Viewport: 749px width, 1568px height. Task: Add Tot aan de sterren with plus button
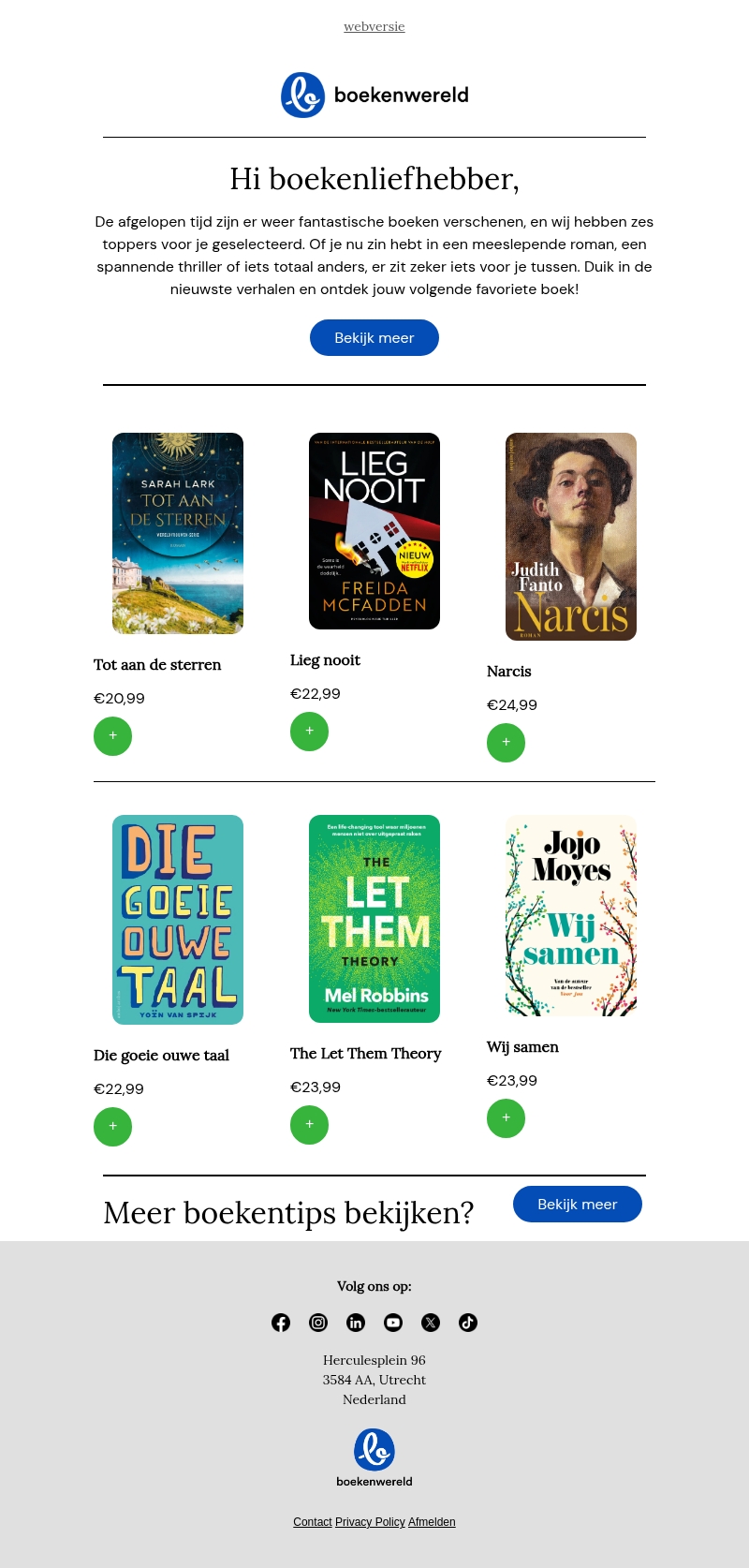(112, 735)
